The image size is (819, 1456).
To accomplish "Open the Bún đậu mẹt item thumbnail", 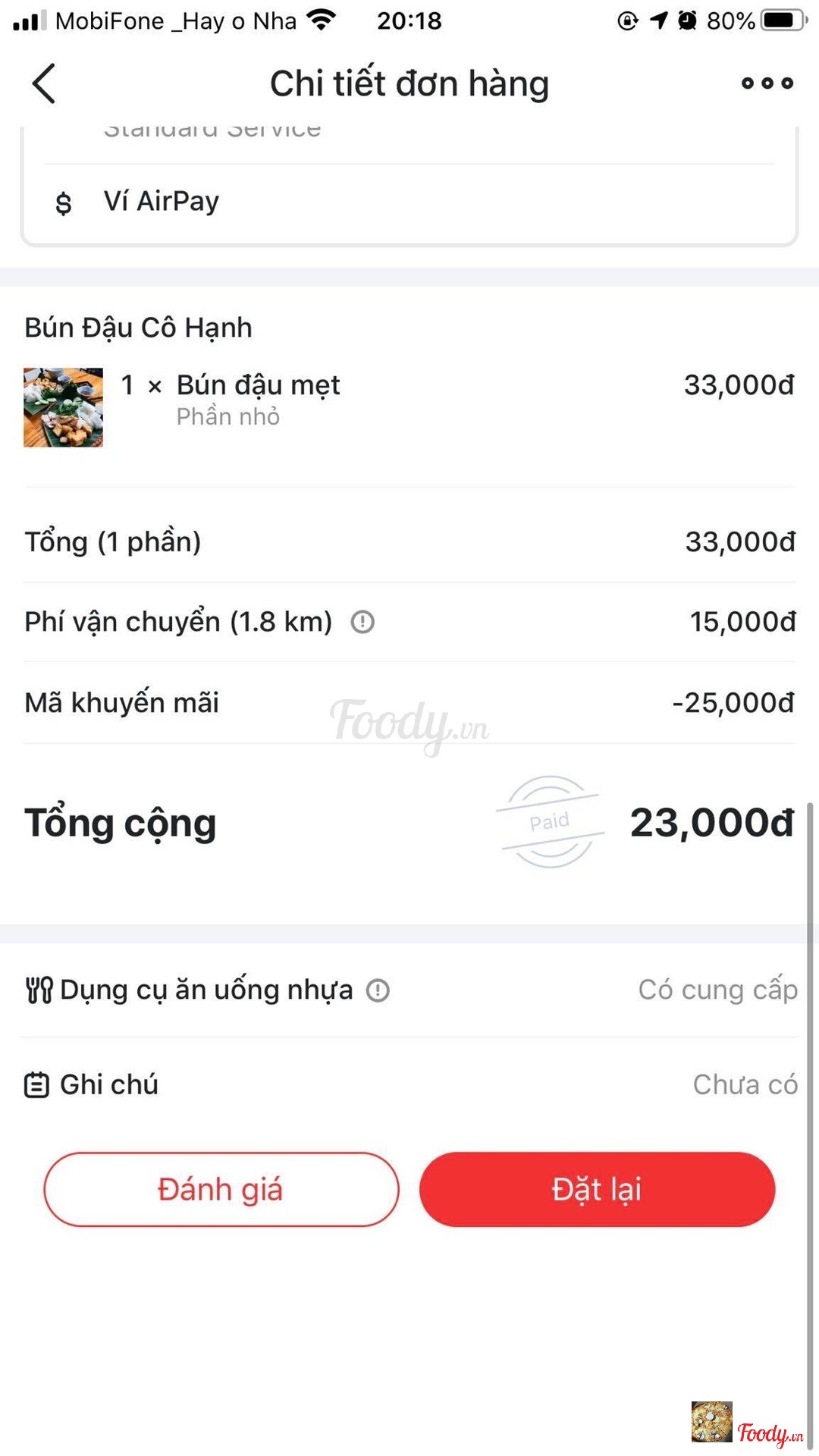I will [64, 408].
